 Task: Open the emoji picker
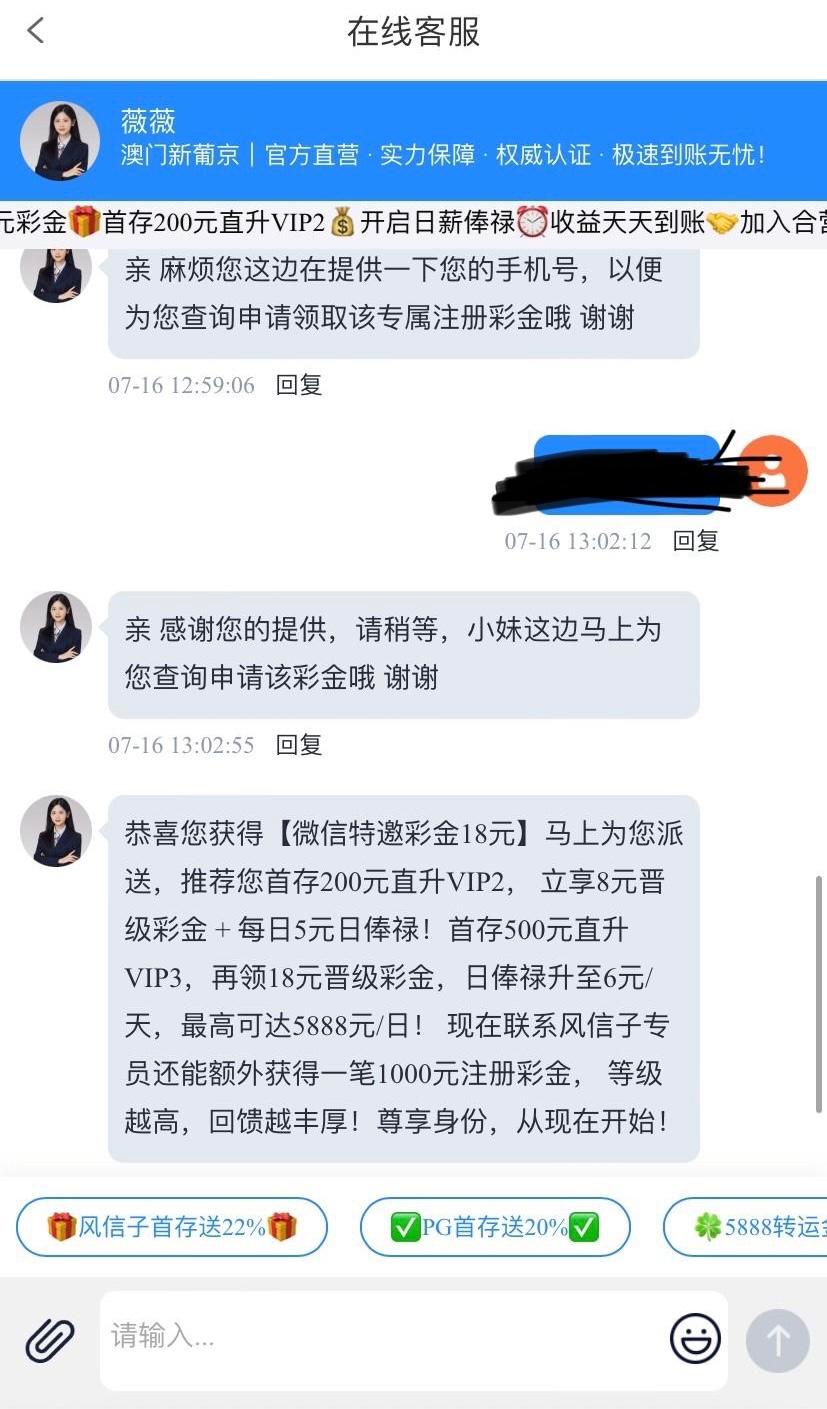[695, 1339]
